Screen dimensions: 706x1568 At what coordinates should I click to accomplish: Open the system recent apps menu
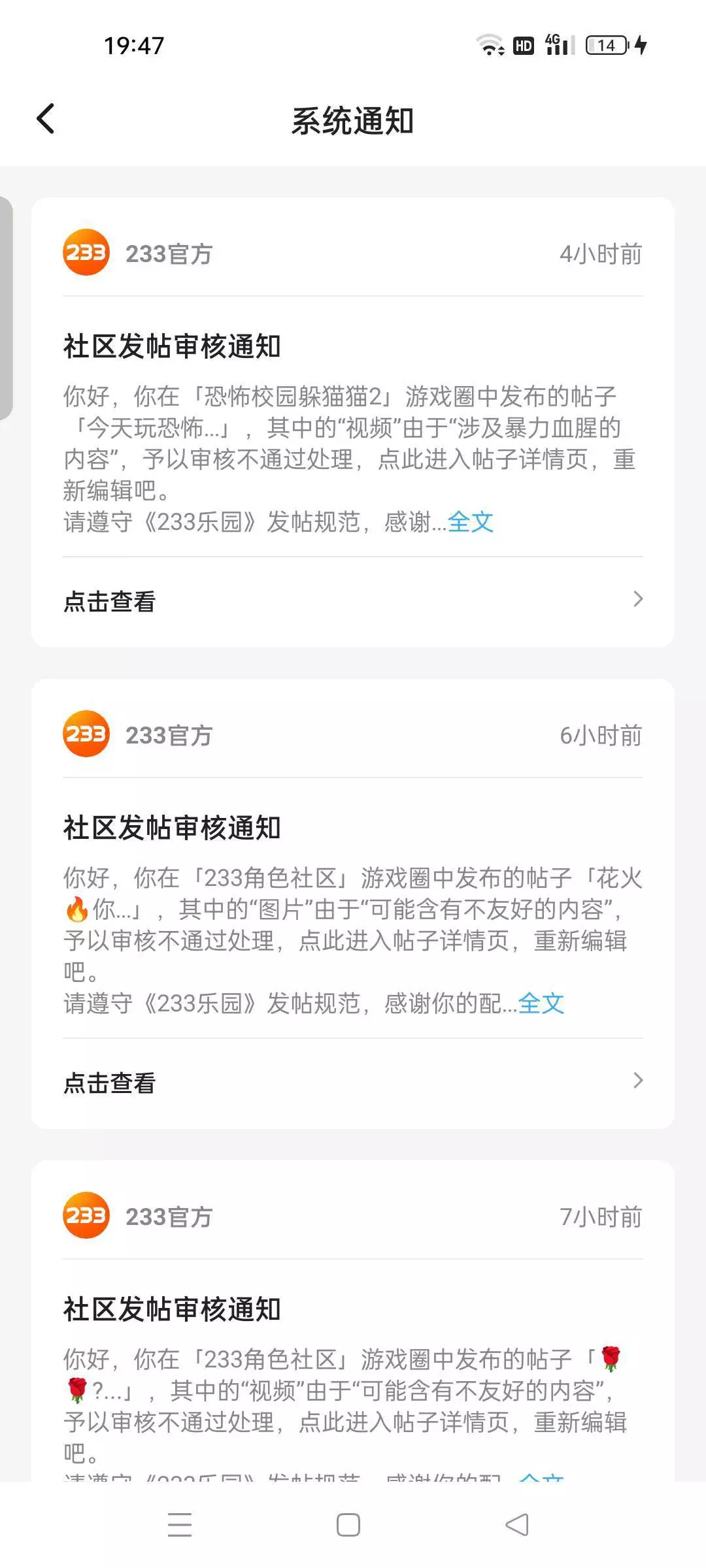point(180,1525)
